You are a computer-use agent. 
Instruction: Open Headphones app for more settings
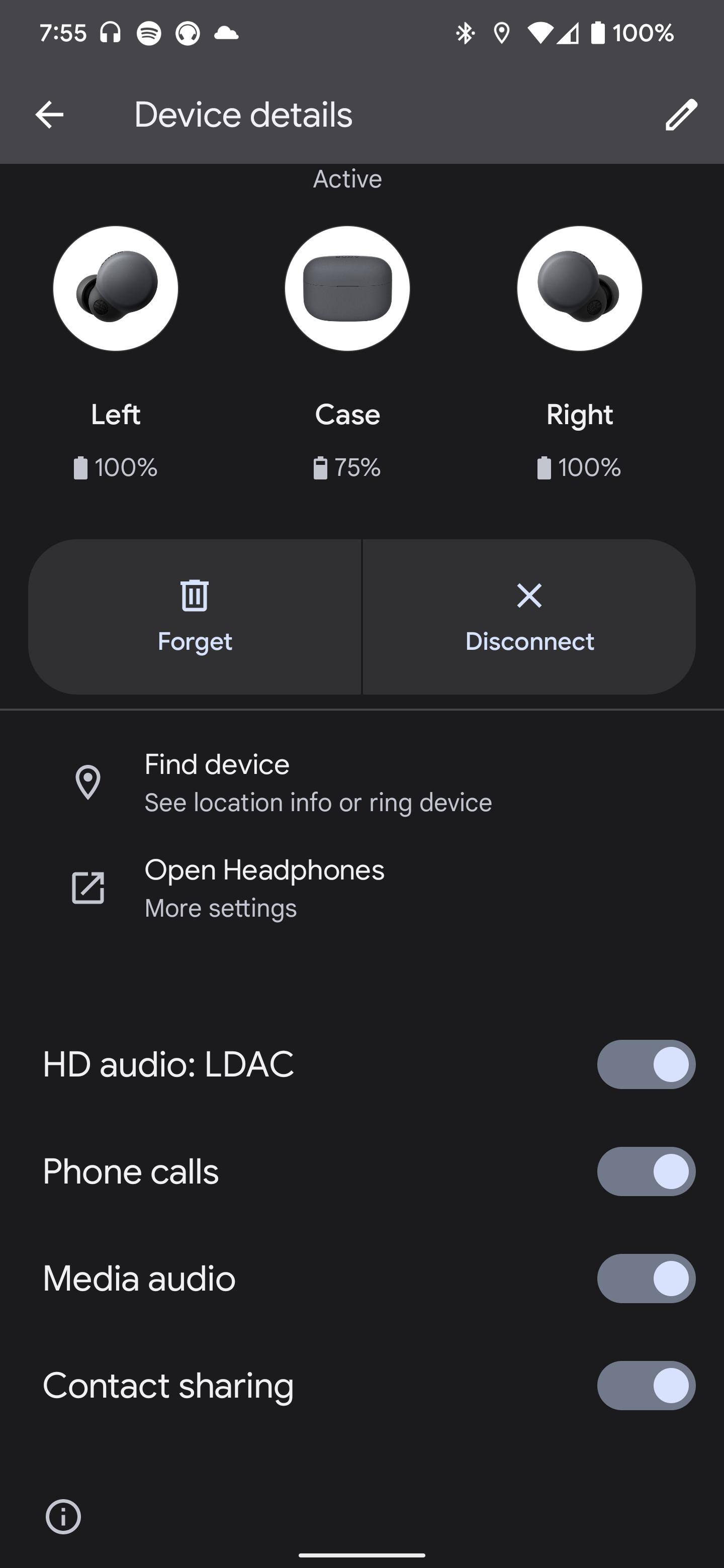(x=263, y=888)
